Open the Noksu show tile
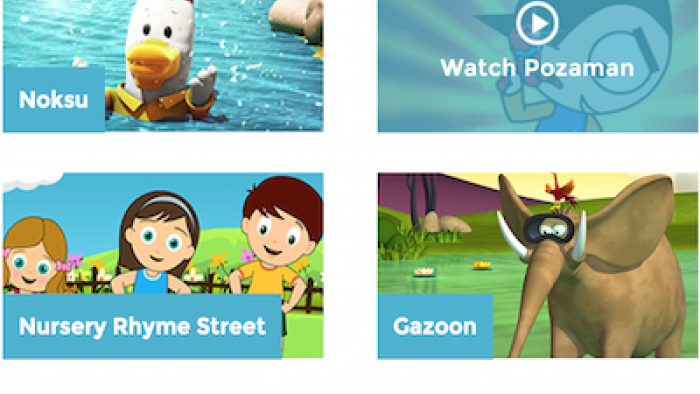This screenshot has height=394, width=700. pyautogui.click(x=163, y=66)
